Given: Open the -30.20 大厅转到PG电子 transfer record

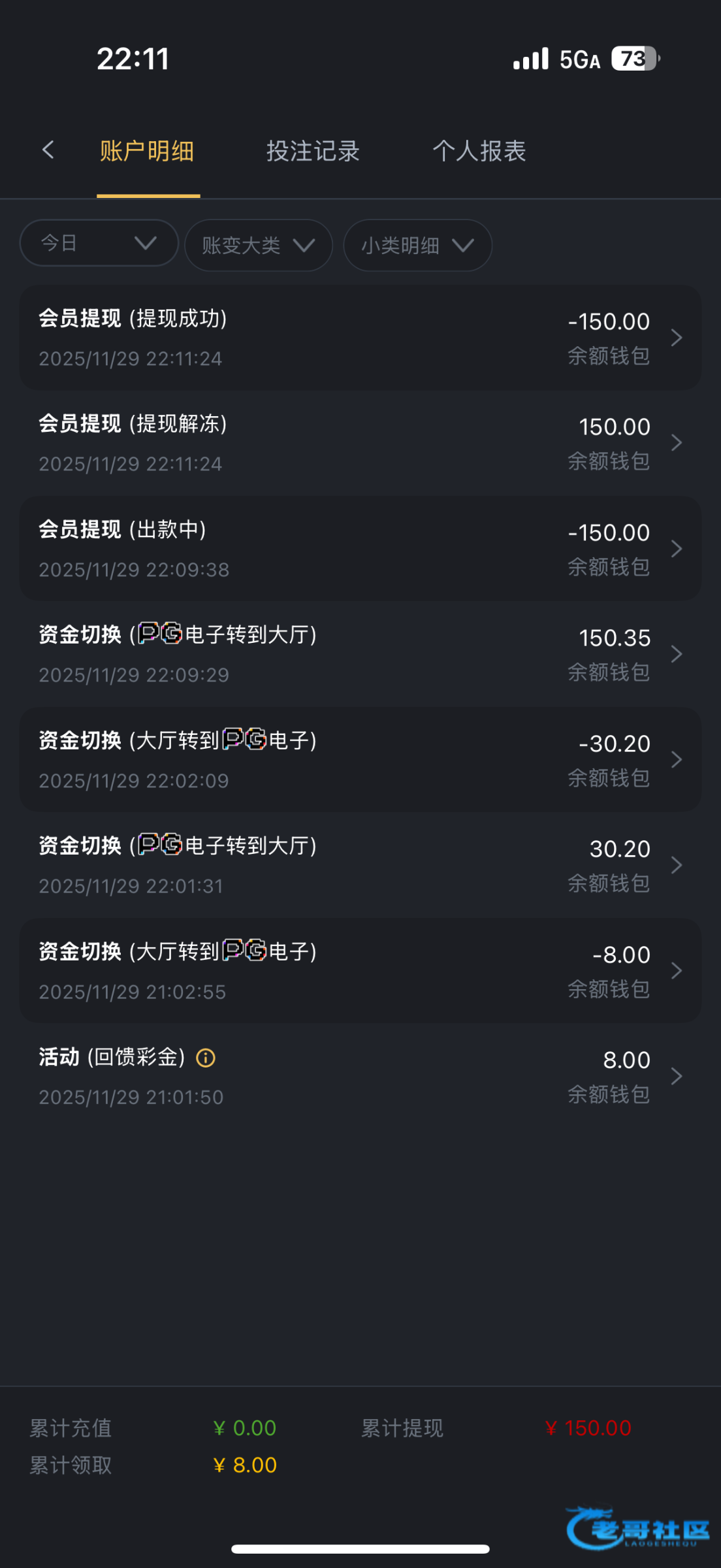Looking at the screenshot, I should coord(360,760).
